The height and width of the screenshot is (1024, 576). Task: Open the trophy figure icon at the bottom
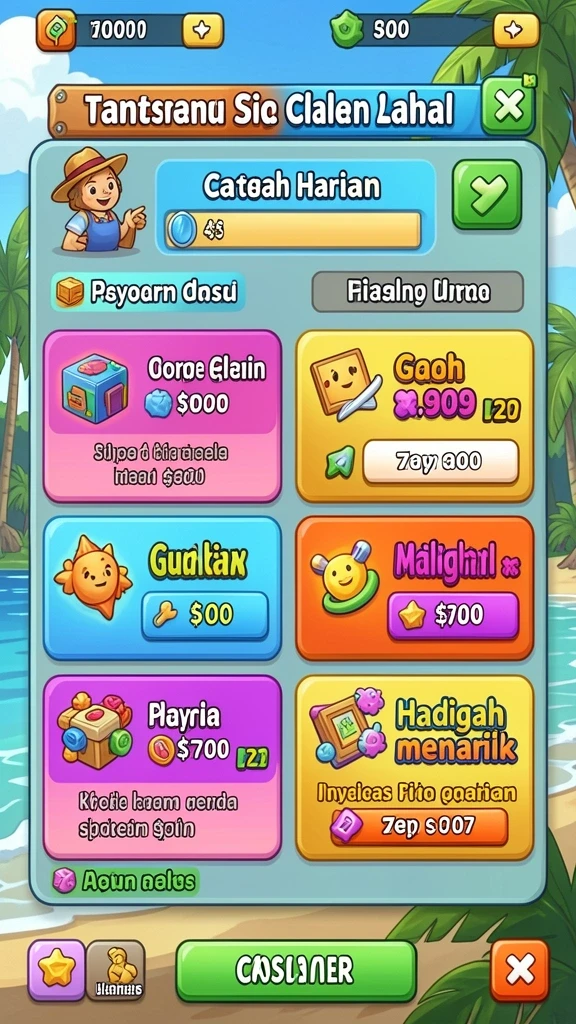tap(116, 970)
